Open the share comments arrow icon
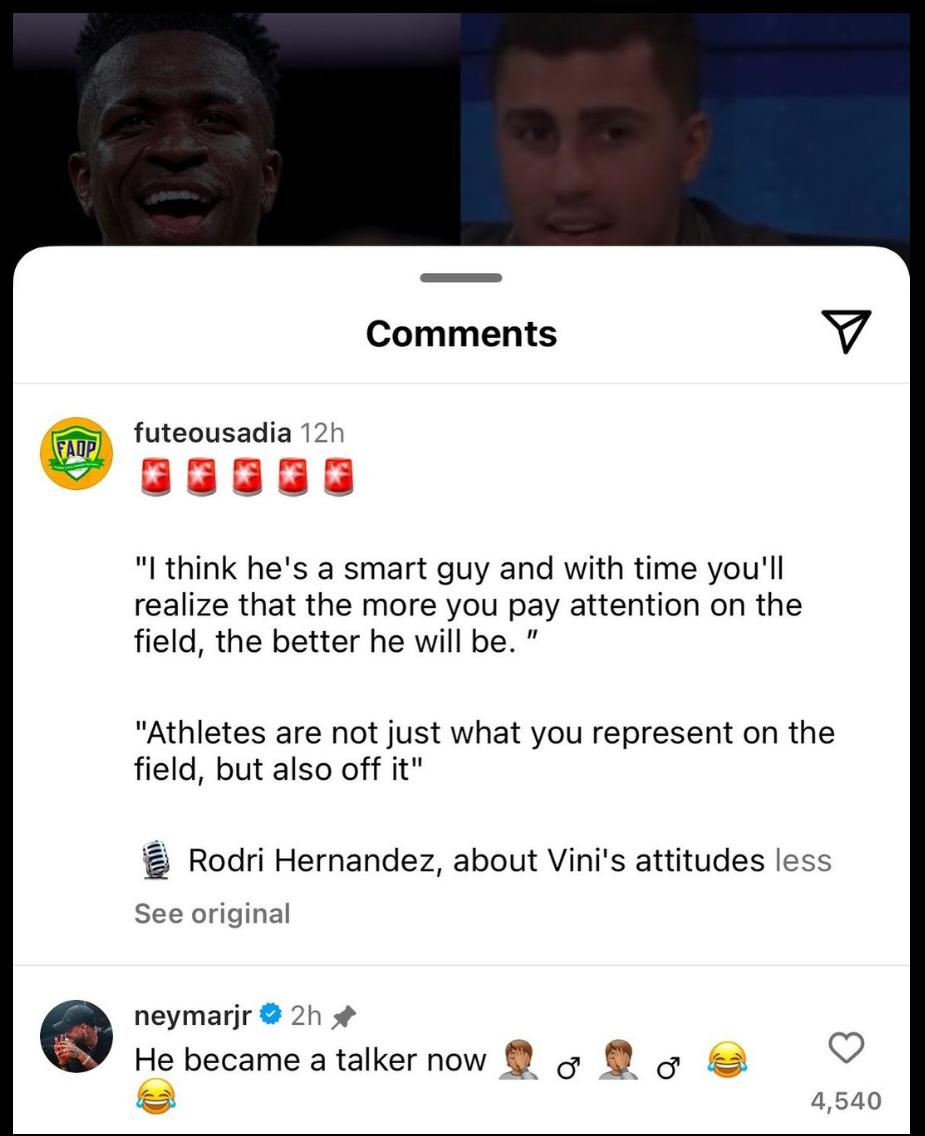The width and height of the screenshot is (925, 1136). [845, 332]
